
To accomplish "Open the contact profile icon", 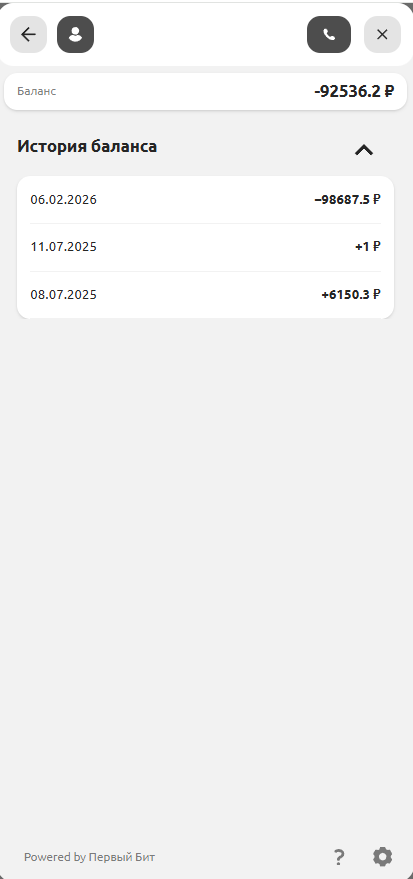I will 76,35.
